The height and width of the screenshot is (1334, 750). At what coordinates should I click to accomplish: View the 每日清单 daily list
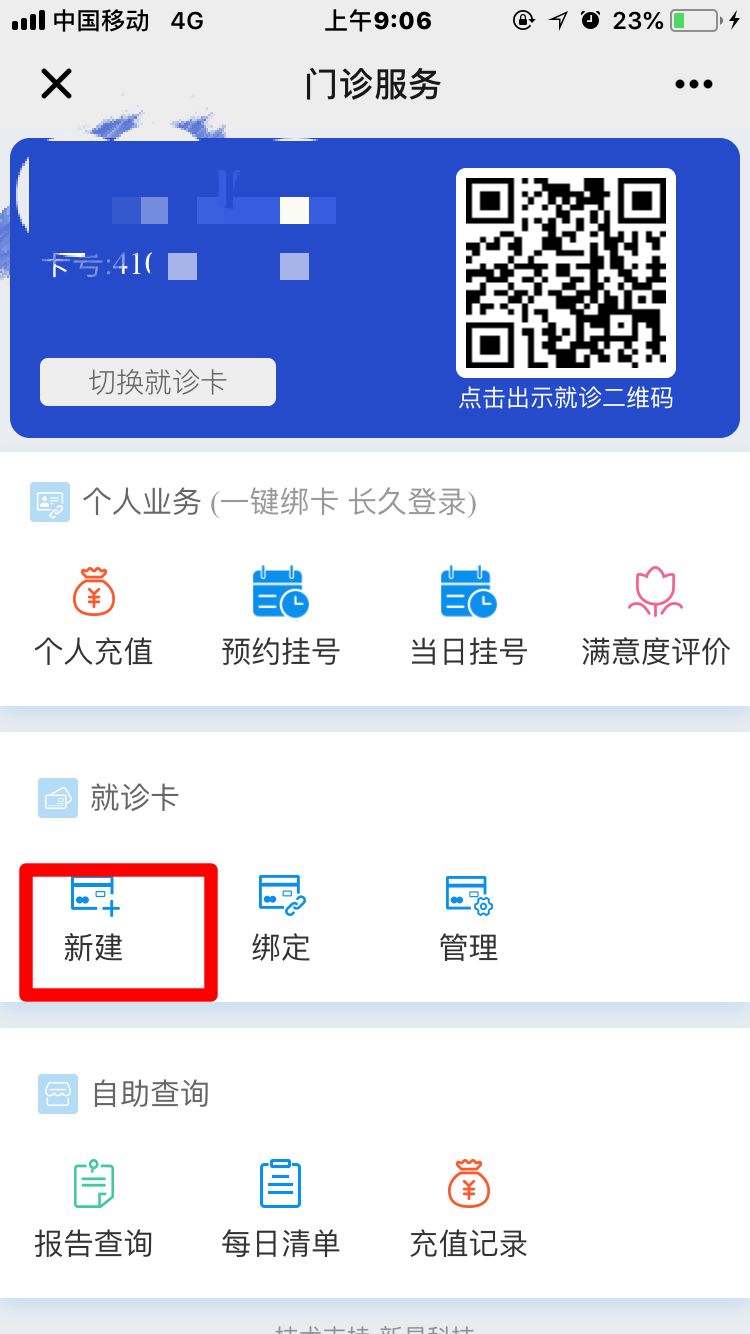[x=281, y=1210]
